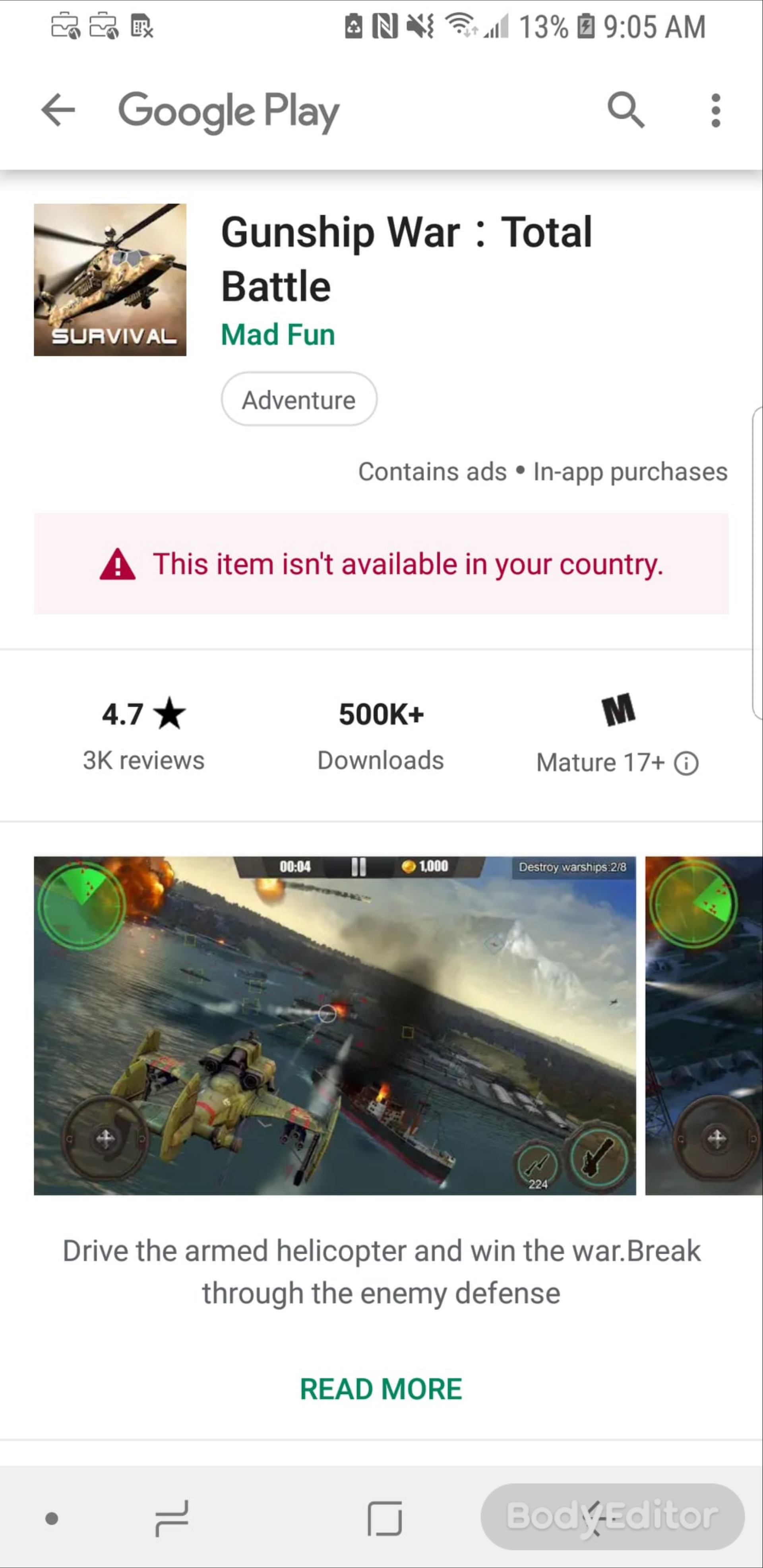Open Google Play search
The image size is (763, 1568).
[626, 110]
